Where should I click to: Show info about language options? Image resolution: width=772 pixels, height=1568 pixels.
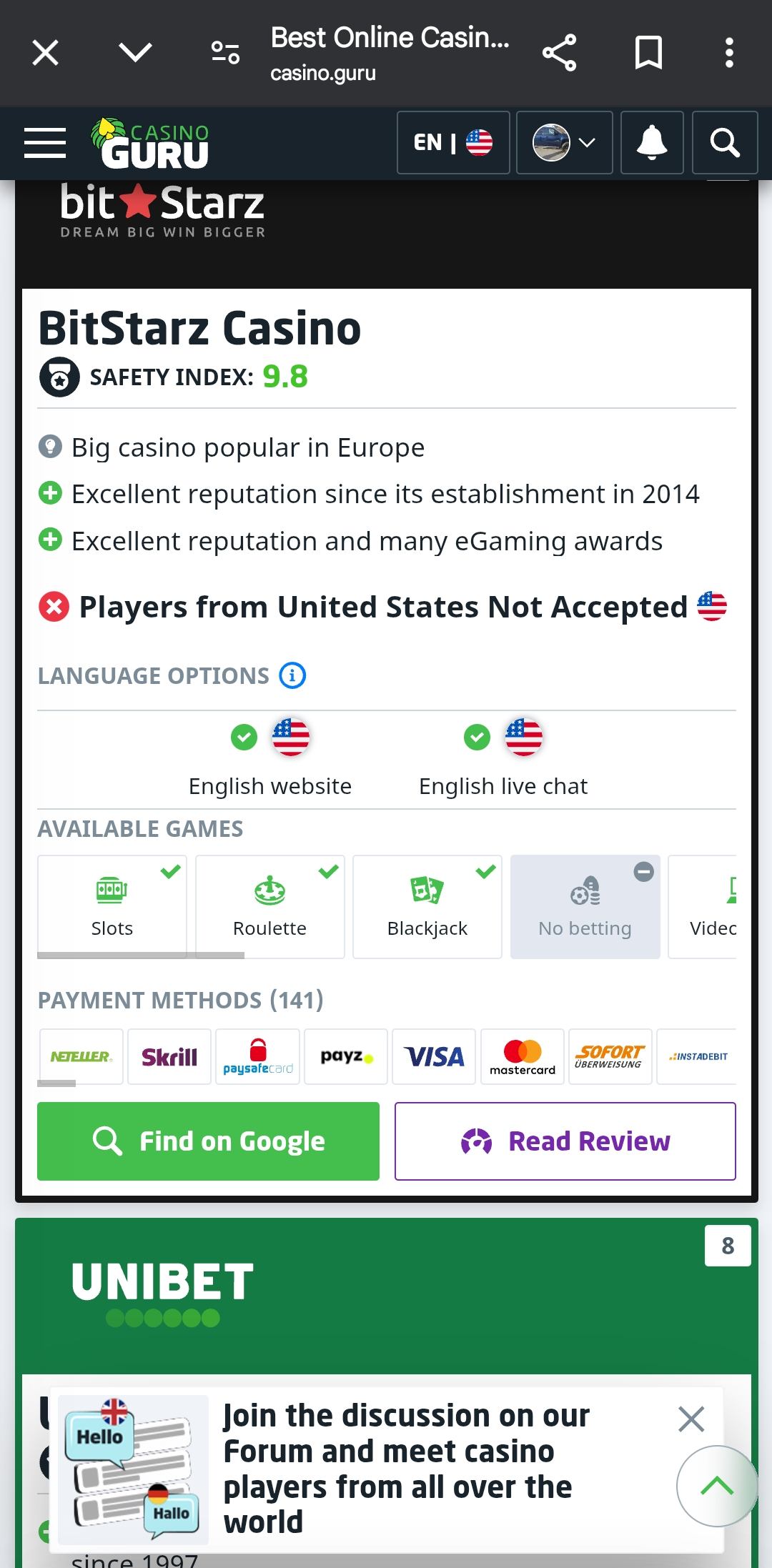(292, 675)
